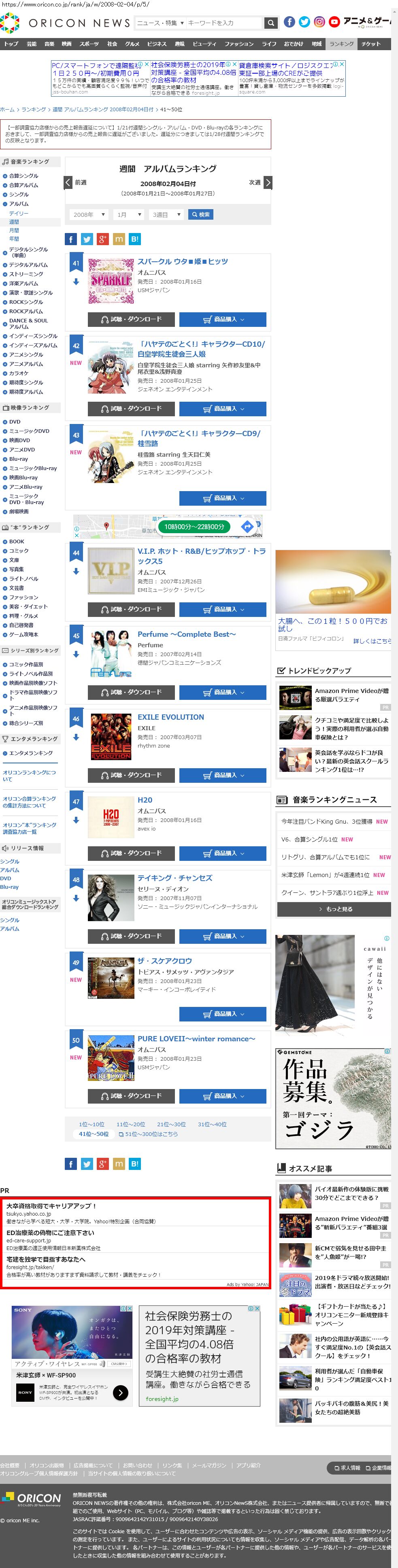Viewport: 398px width, 1568px height.
Task: Select デジタルアルバム in the sidebar
Action: coord(28,265)
